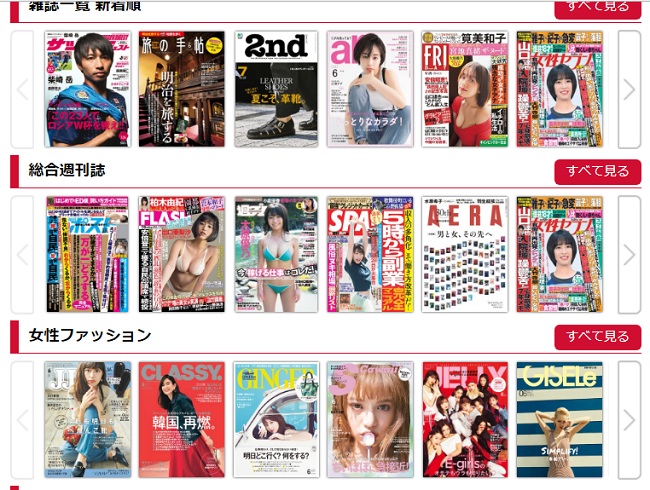Image resolution: width=650 pixels, height=490 pixels.
Task: Tap すべて見る for 雑誌一覧 新着順 section
Action: (x=597, y=7)
